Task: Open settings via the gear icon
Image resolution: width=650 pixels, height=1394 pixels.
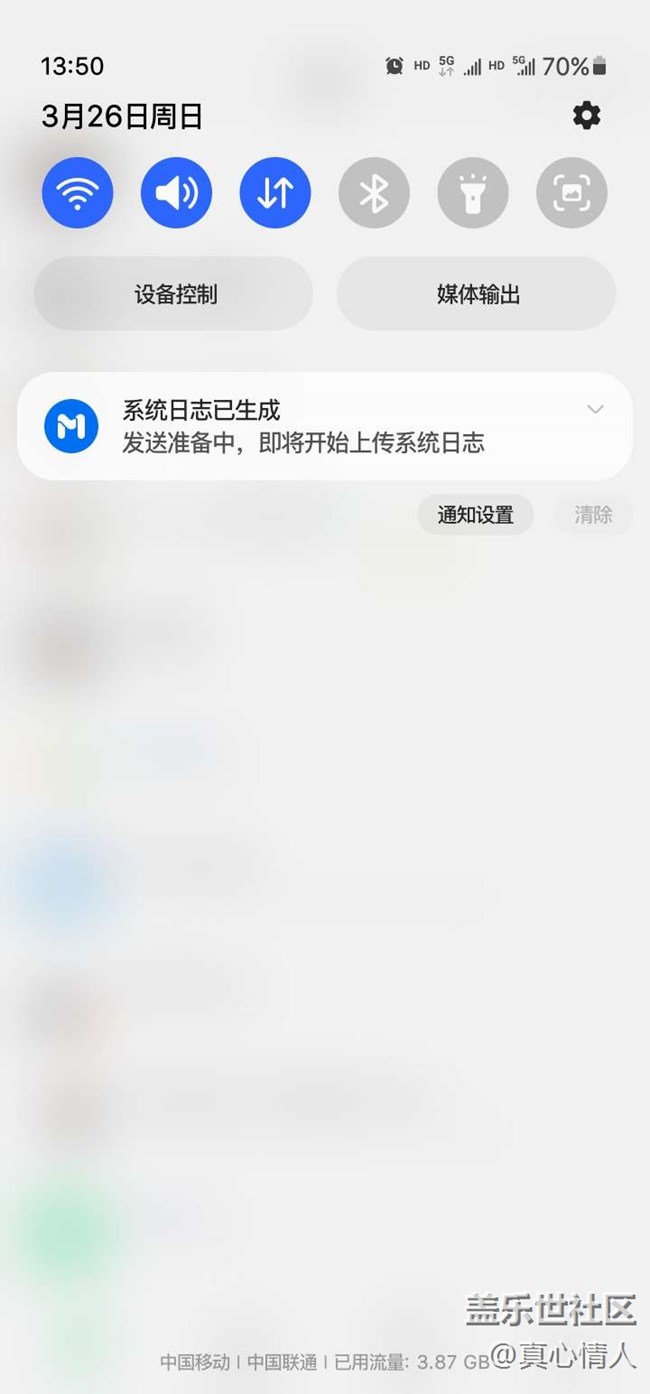Action: pyautogui.click(x=587, y=116)
